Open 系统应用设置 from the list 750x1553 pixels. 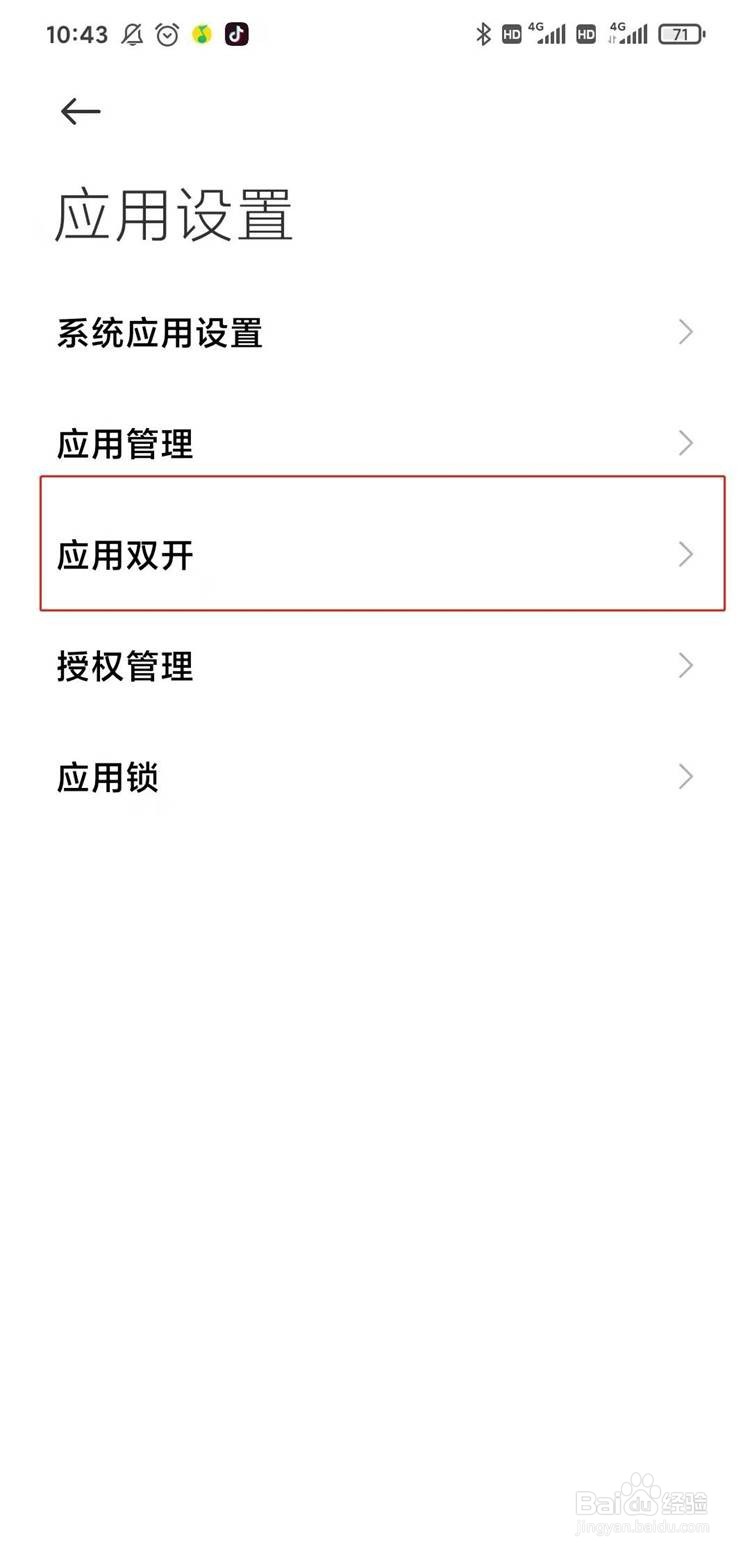click(160, 333)
